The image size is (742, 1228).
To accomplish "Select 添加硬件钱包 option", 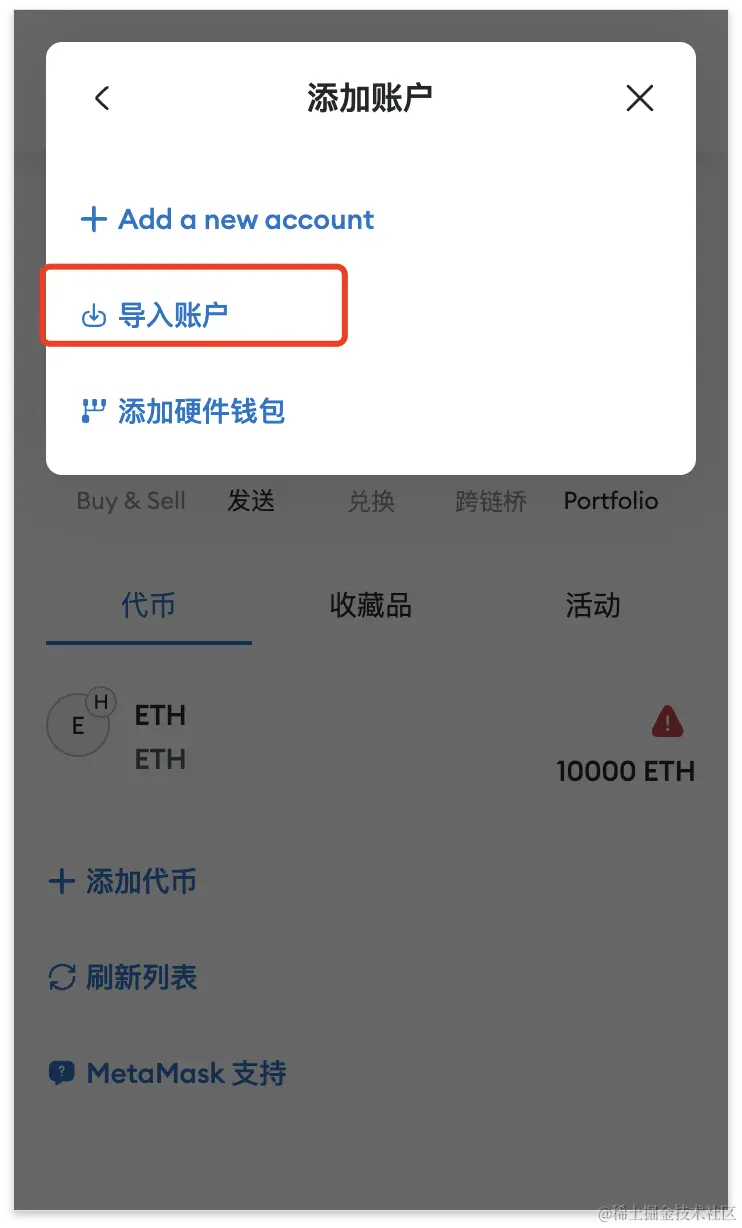I will 184,411.
